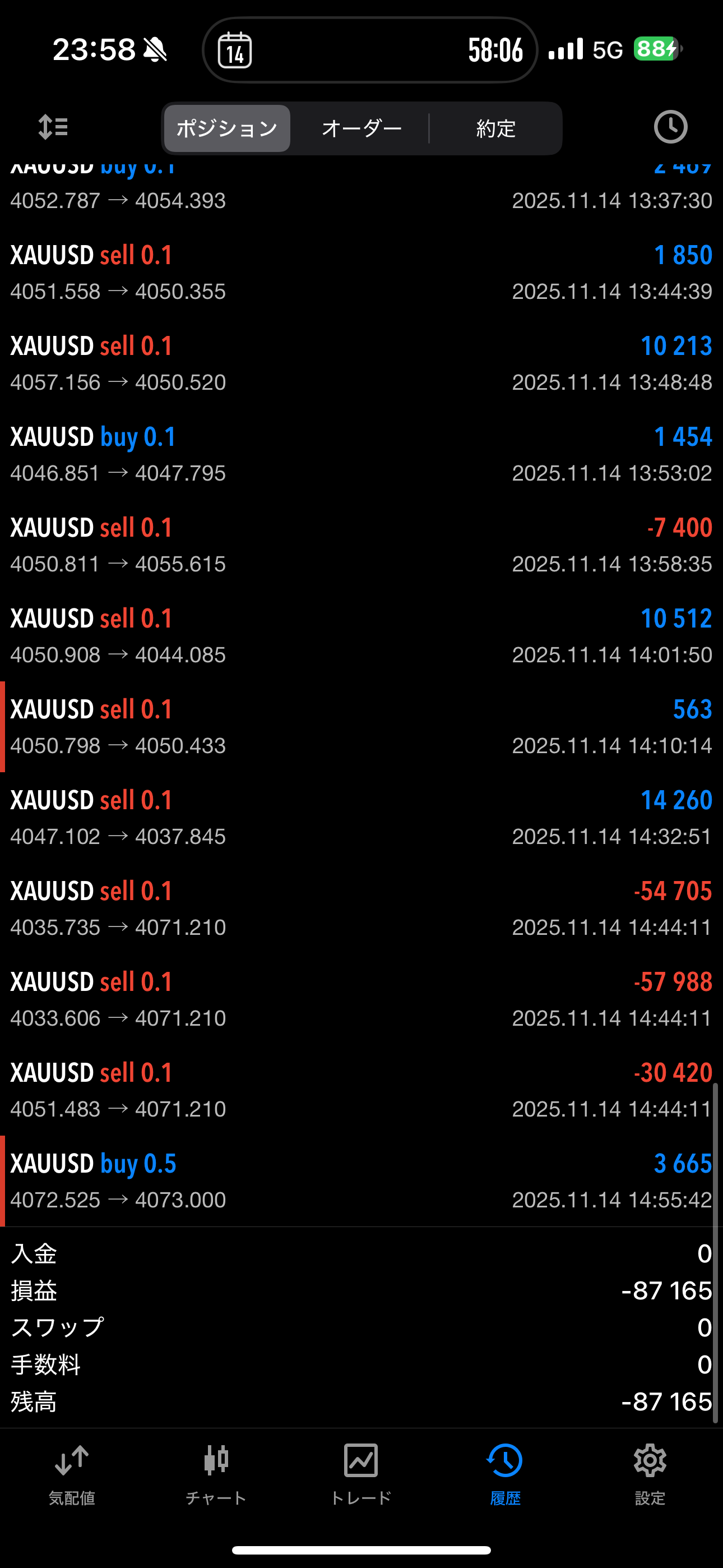Image resolution: width=723 pixels, height=1568 pixels.
Task: Open the buy 0.1 trade with profit 1 454
Action: [x=361, y=454]
